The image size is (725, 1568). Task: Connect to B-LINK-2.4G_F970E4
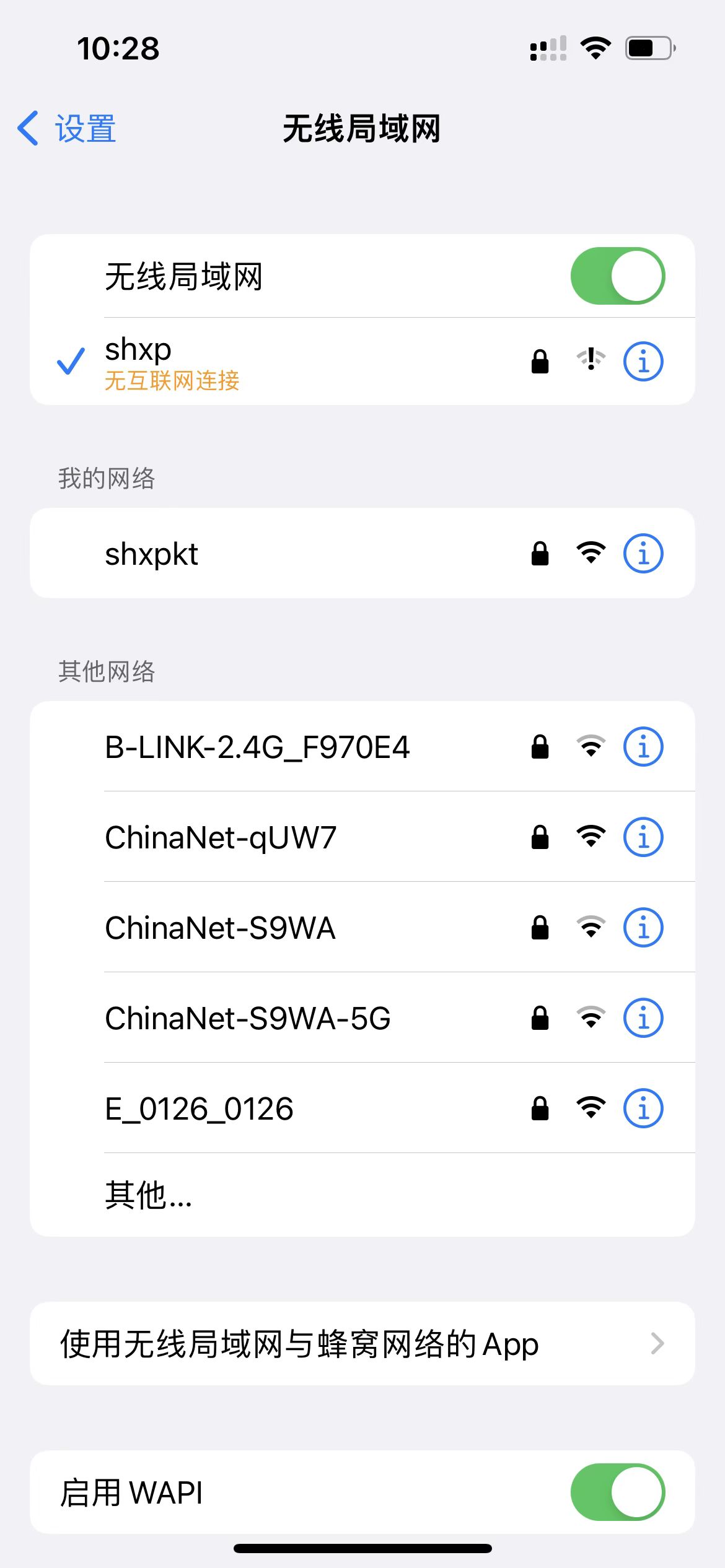point(257,747)
